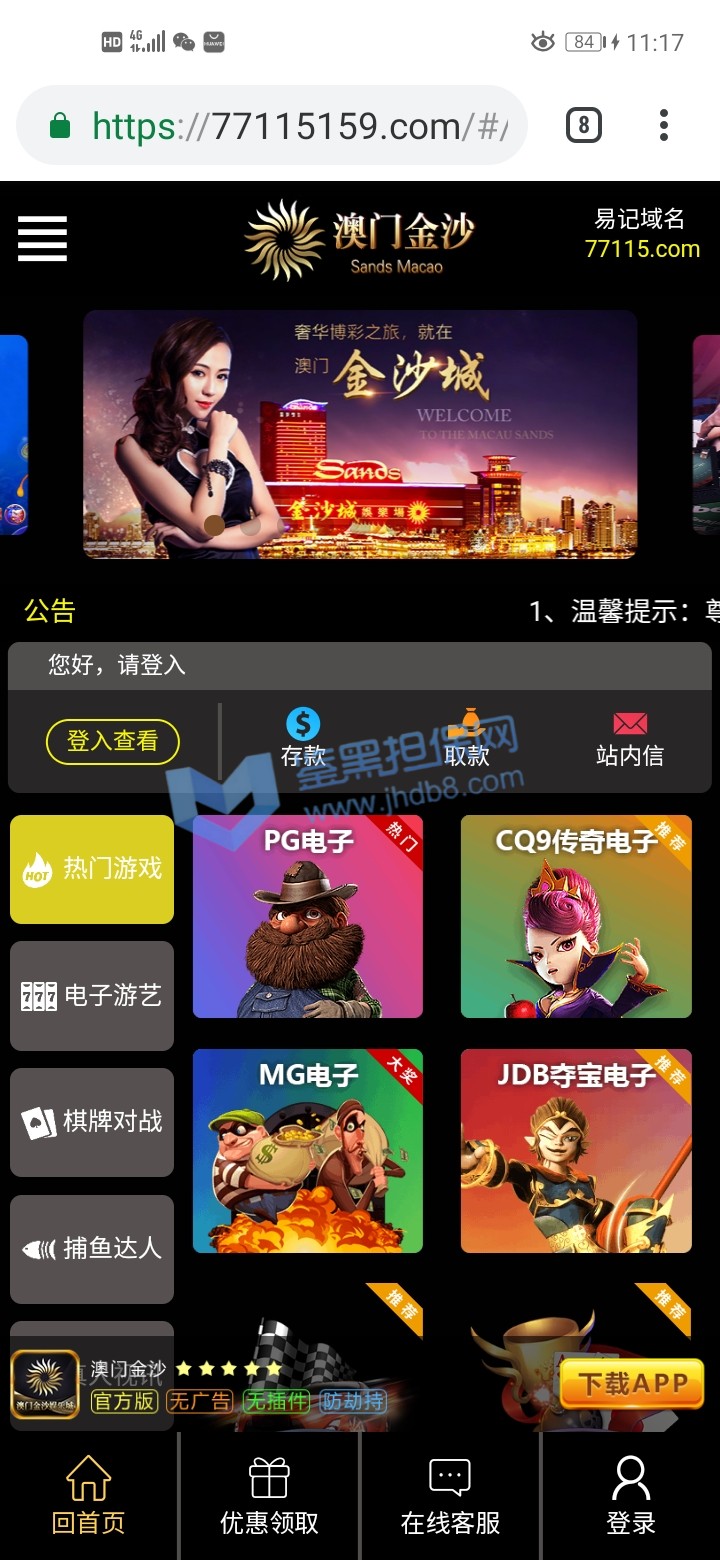Open 取款 withdrawal
This screenshot has width=720, height=1560.
coord(466,738)
